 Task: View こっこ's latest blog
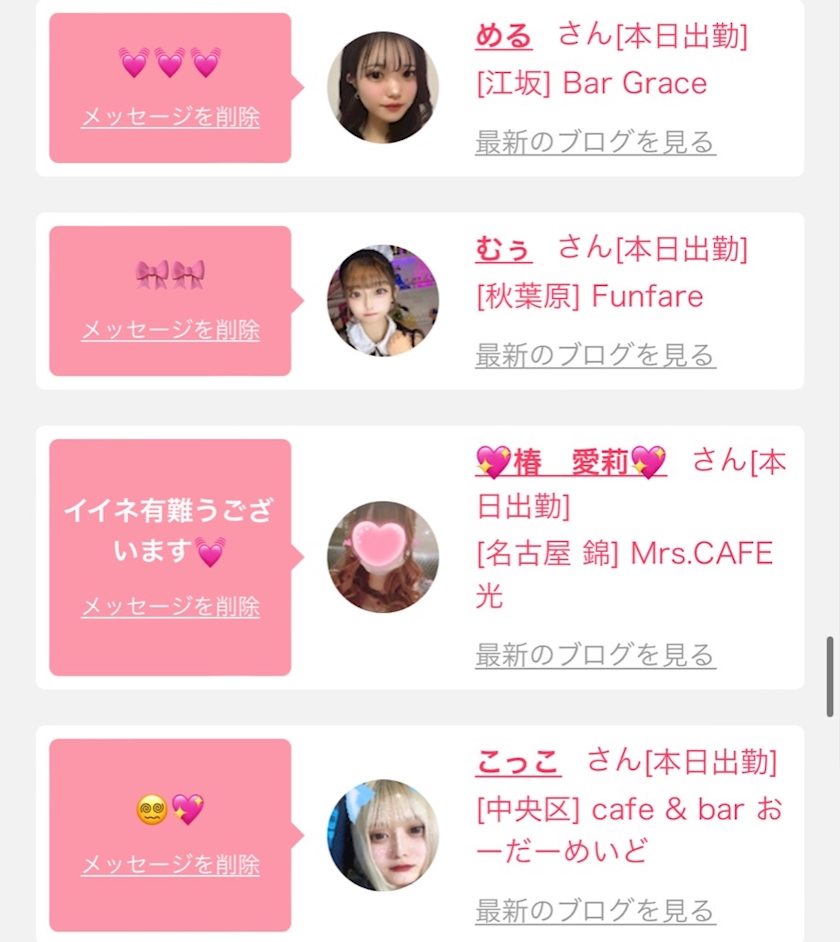(x=595, y=911)
